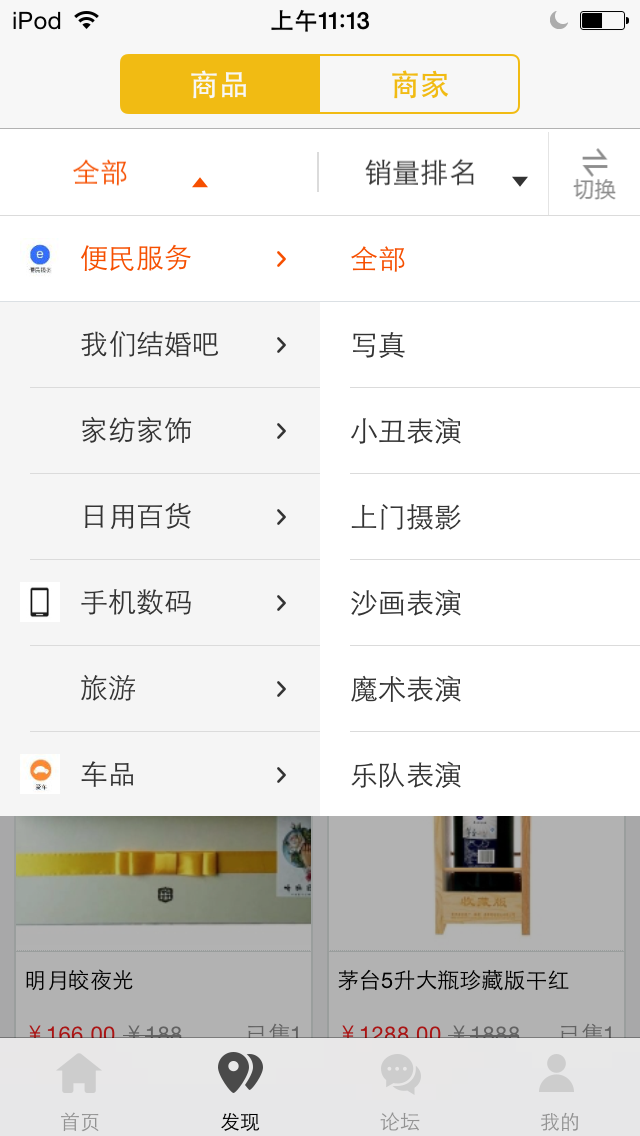Viewport: 640px width, 1136px height.
Task: Select the 小丑表演 subcategory
Action: tap(480, 431)
